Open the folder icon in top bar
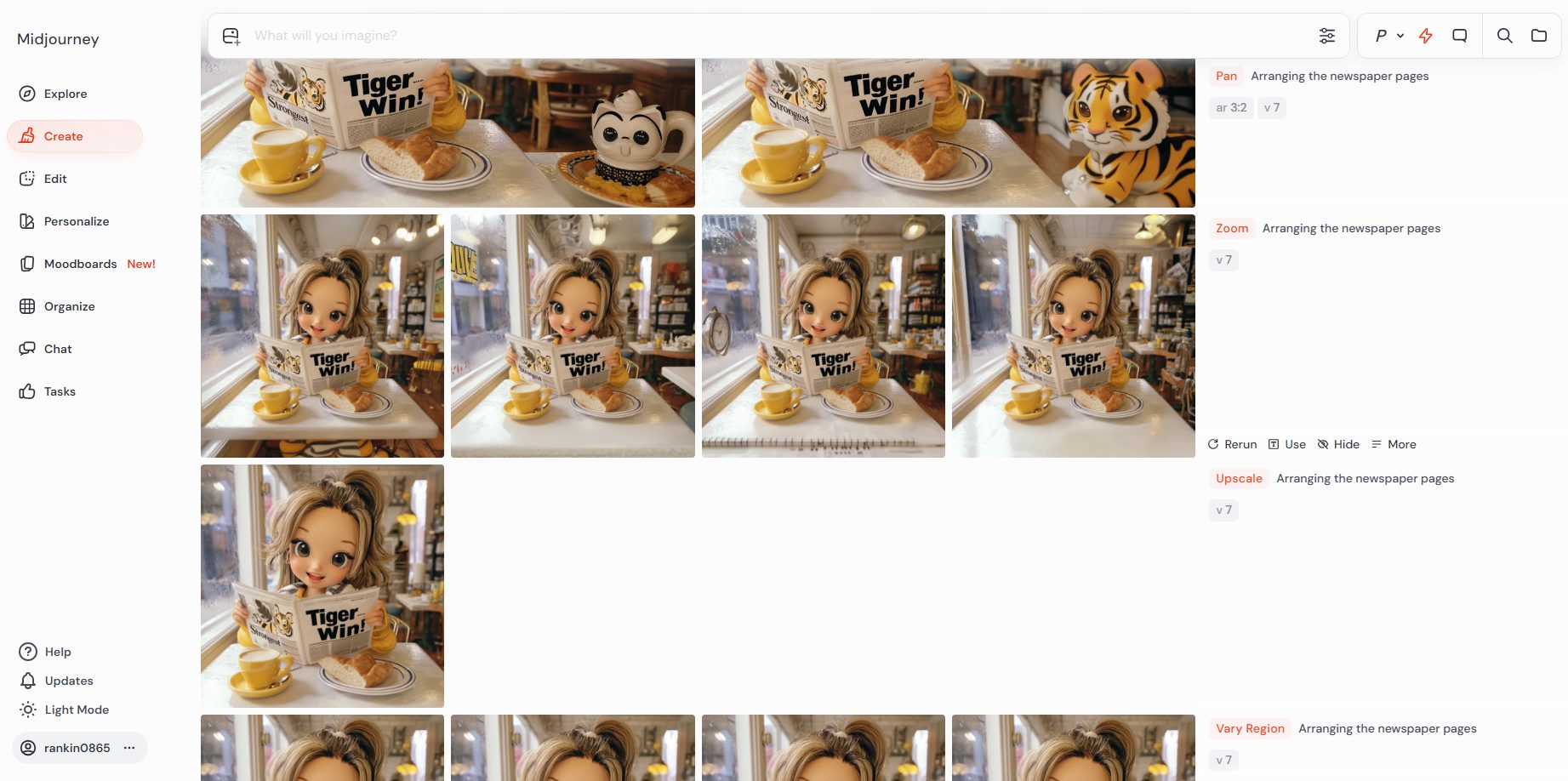This screenshot has width=1568, height=781. click(1538, 36)
